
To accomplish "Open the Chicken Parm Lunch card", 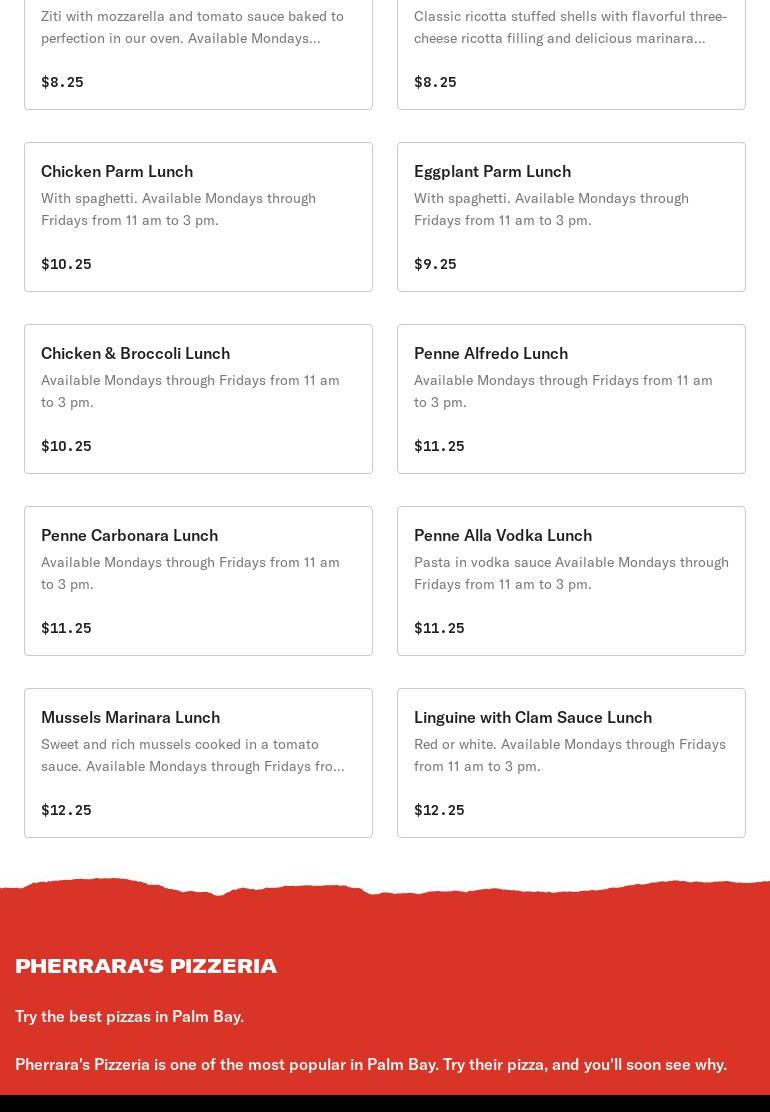I will coord(198,216).
